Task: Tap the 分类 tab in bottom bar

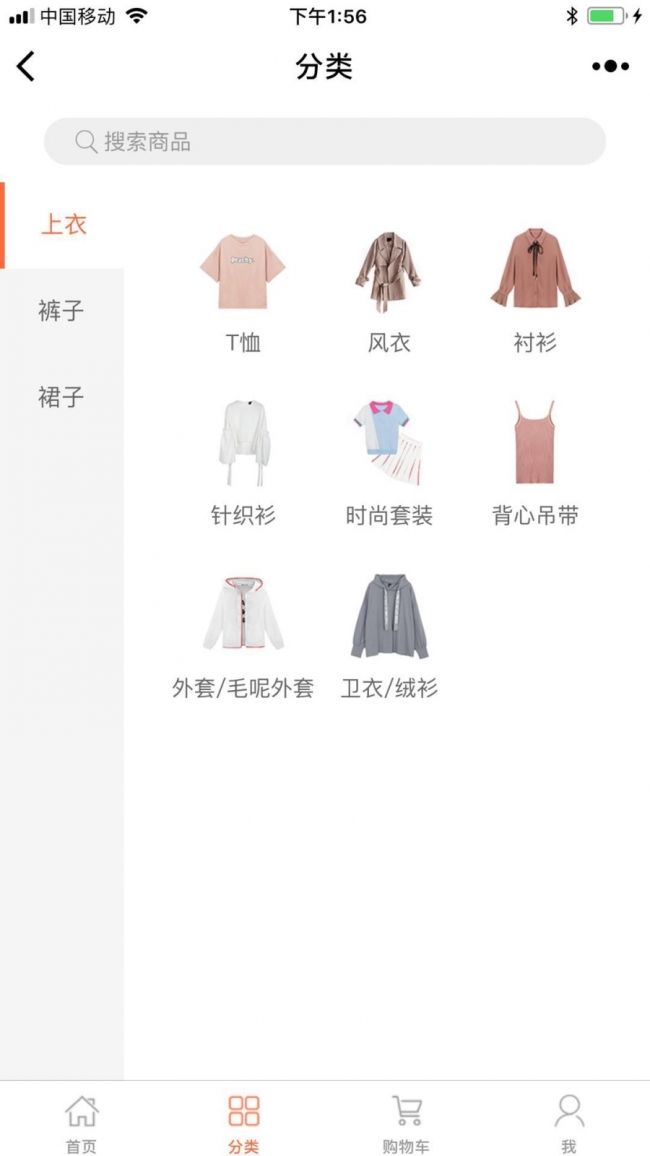Action: click(243, 1122)
